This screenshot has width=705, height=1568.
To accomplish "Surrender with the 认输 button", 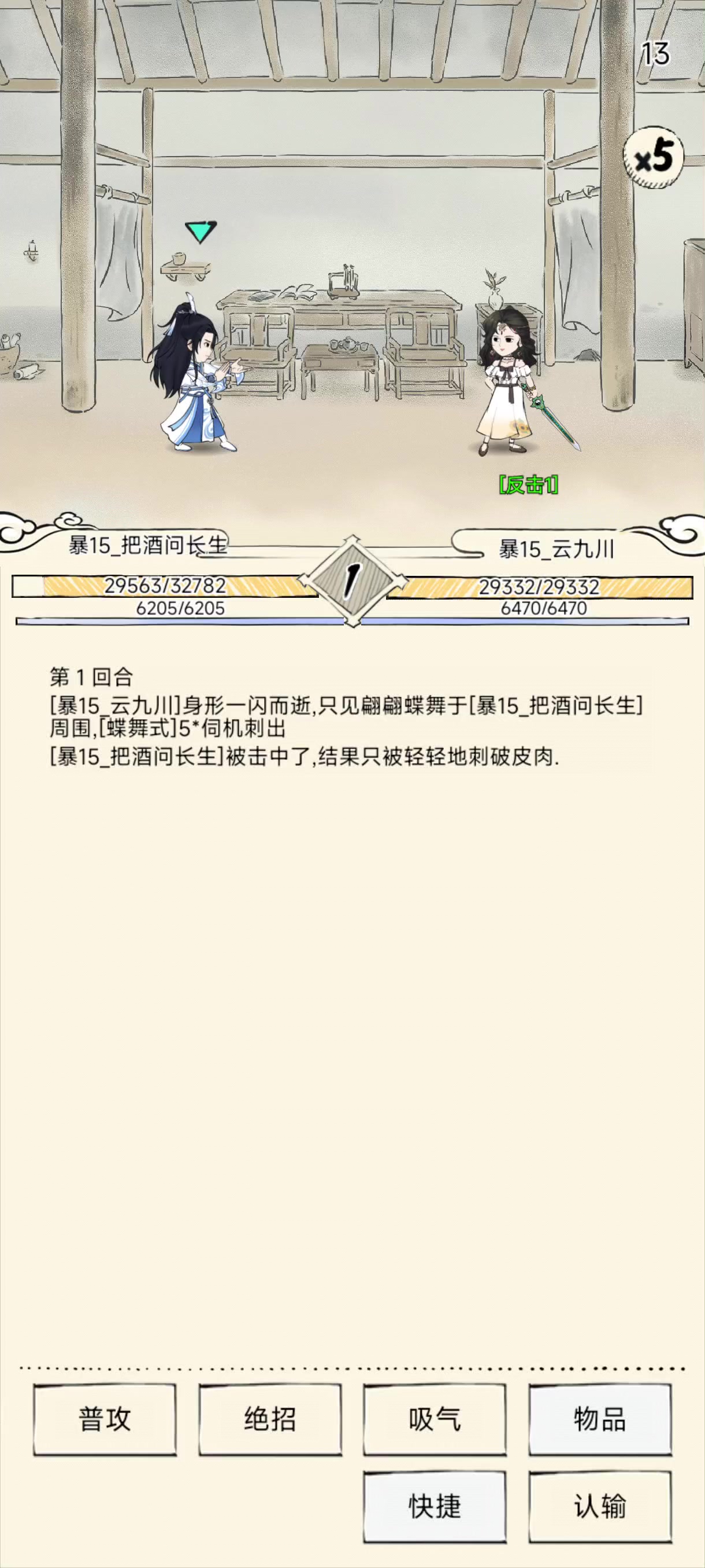I will click(599, 1506).
